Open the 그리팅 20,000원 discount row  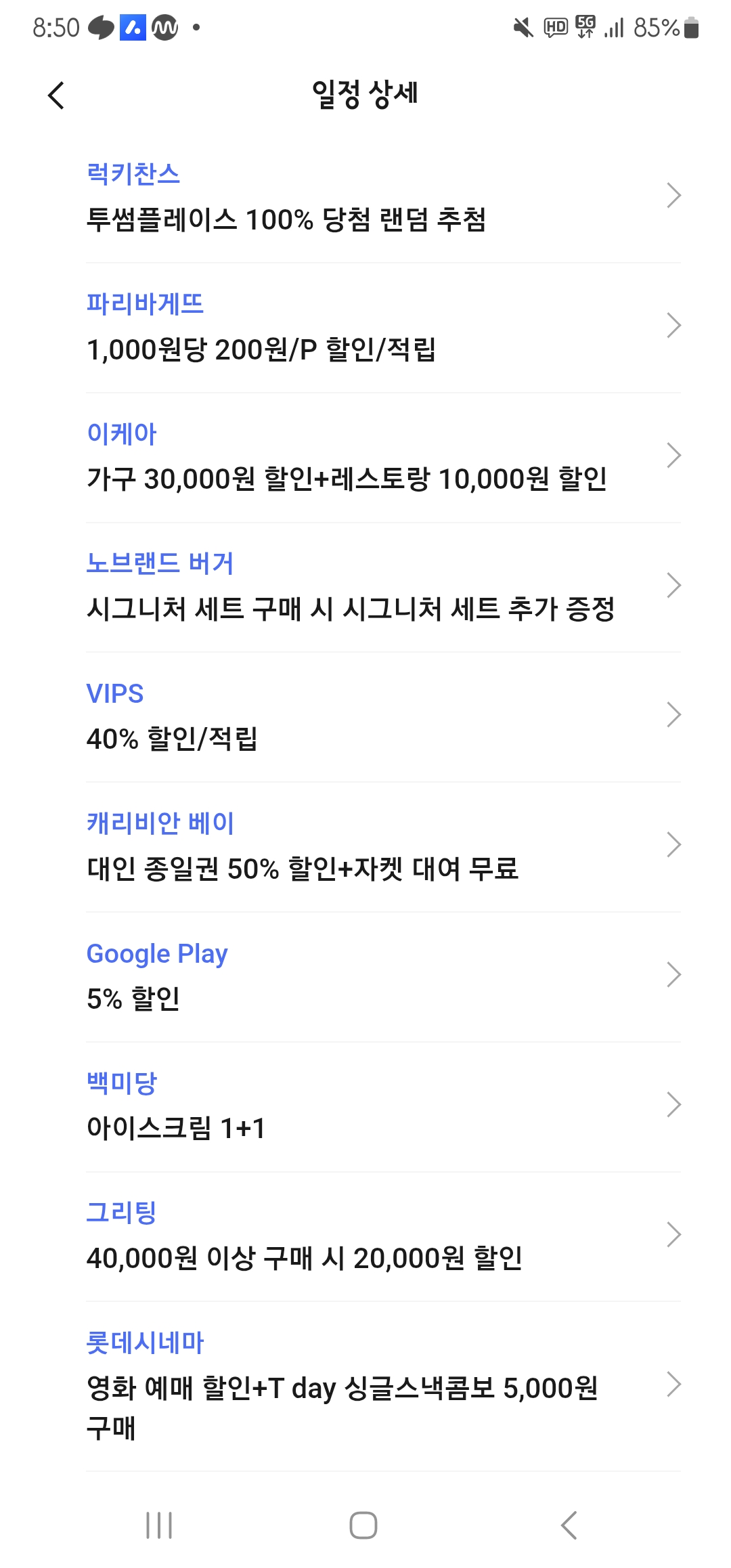(x=382, y=1236)
